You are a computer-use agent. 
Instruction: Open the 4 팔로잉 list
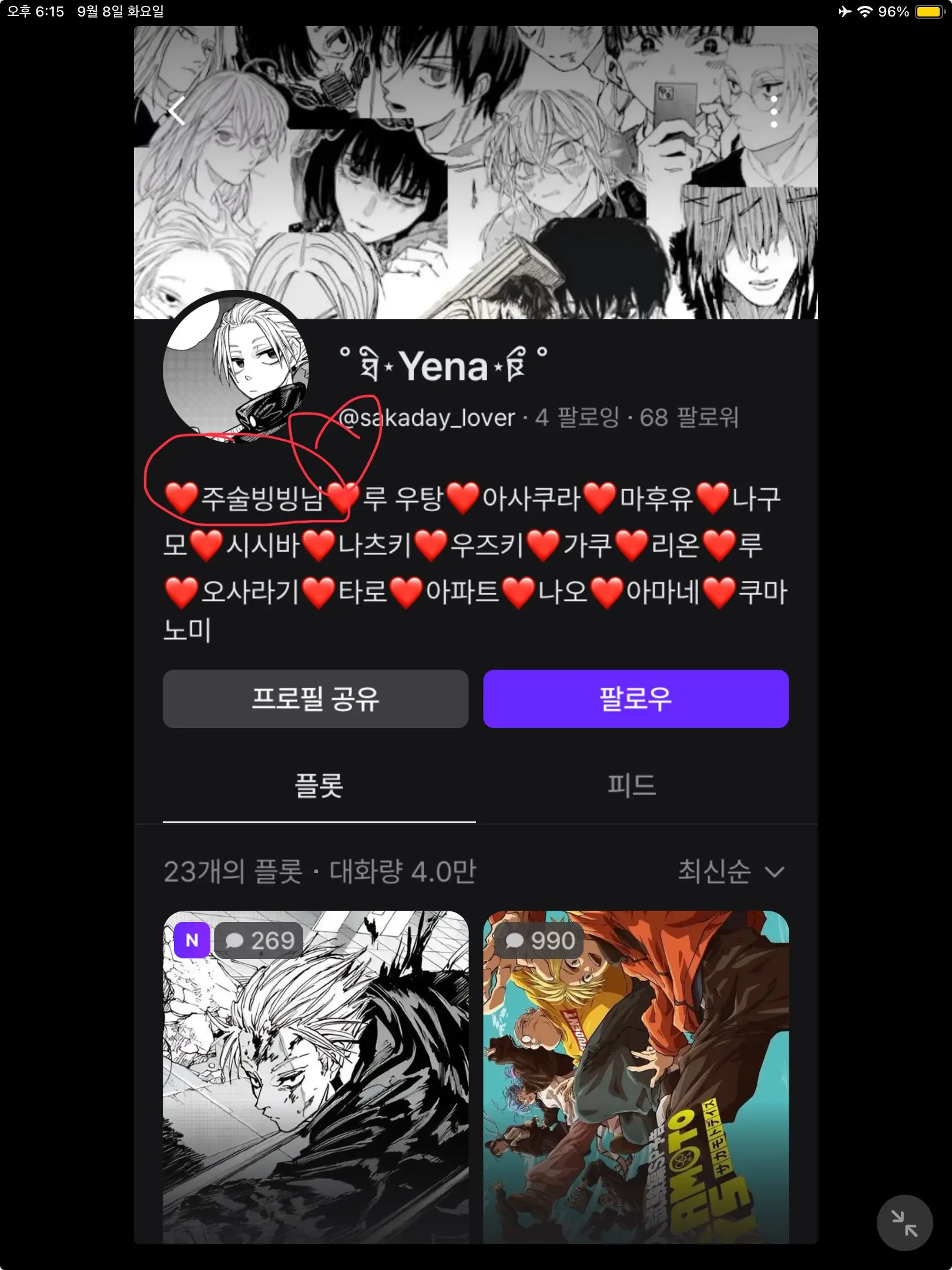pos(576,417)
